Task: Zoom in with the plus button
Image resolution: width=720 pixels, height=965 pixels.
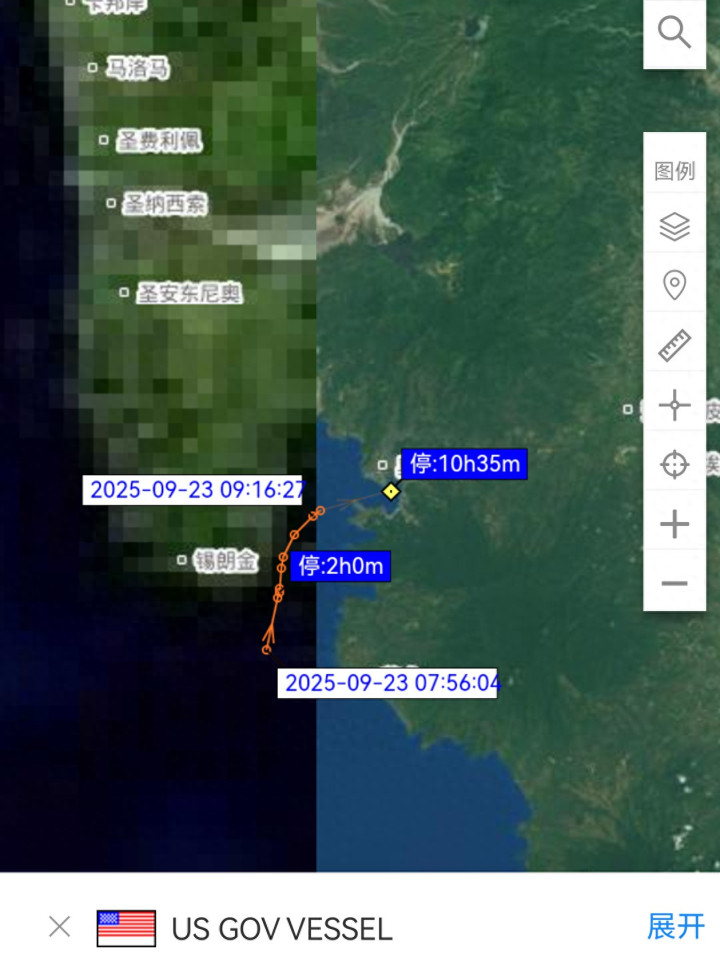Action: pyautogui.click(x=675, y=524)
